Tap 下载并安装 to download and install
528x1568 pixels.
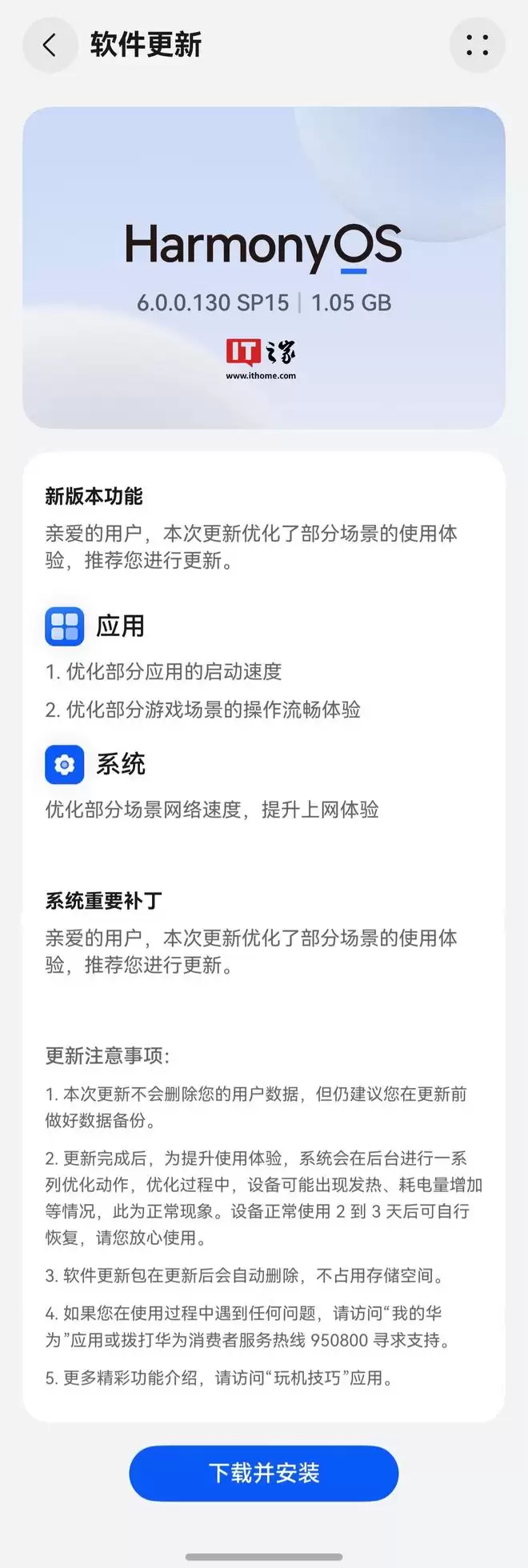(263, 1473)
